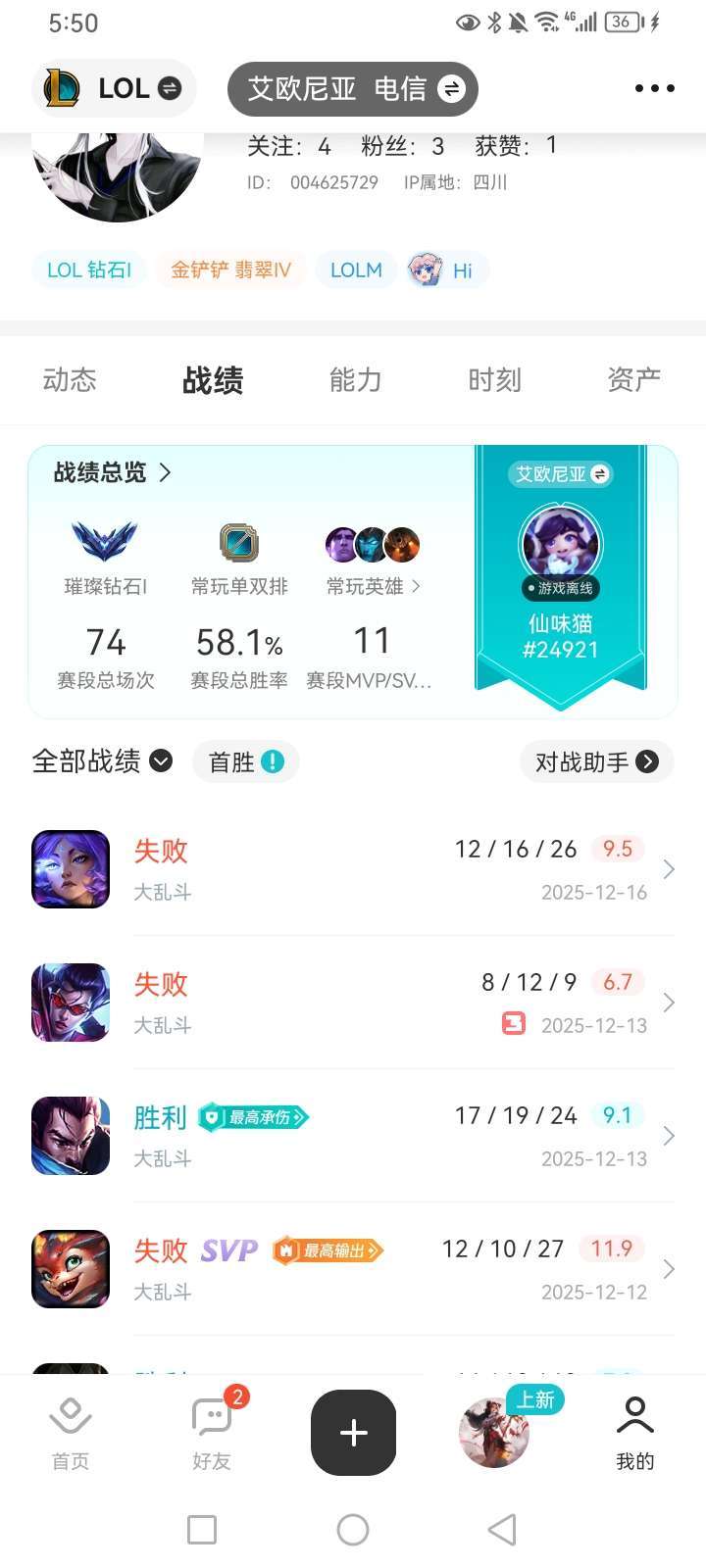Go to the 首页 tab

(71, 1434)
